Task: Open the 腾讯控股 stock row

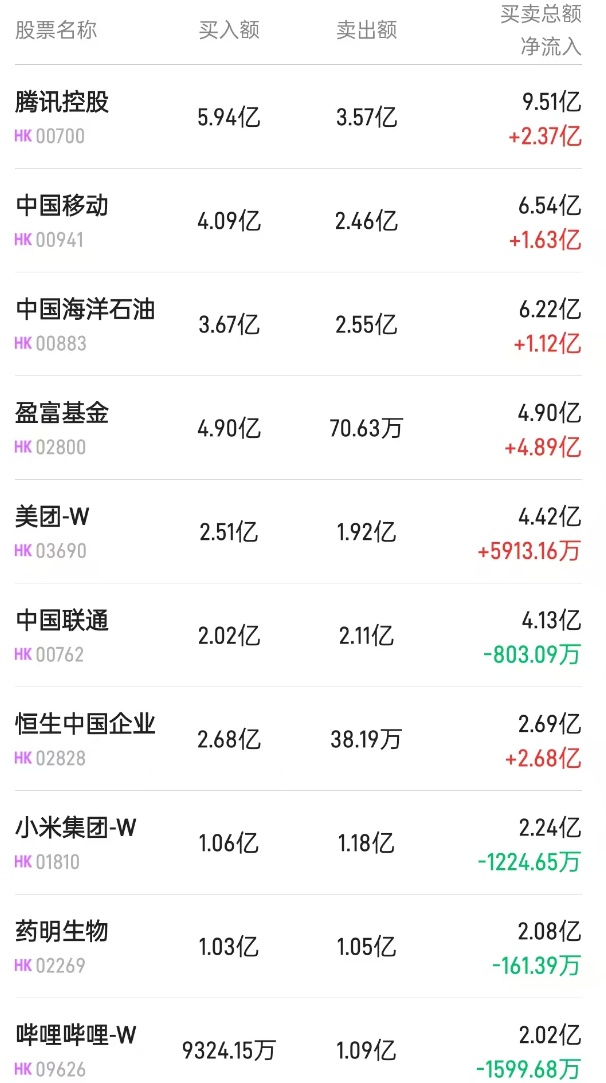Action: 62,103
